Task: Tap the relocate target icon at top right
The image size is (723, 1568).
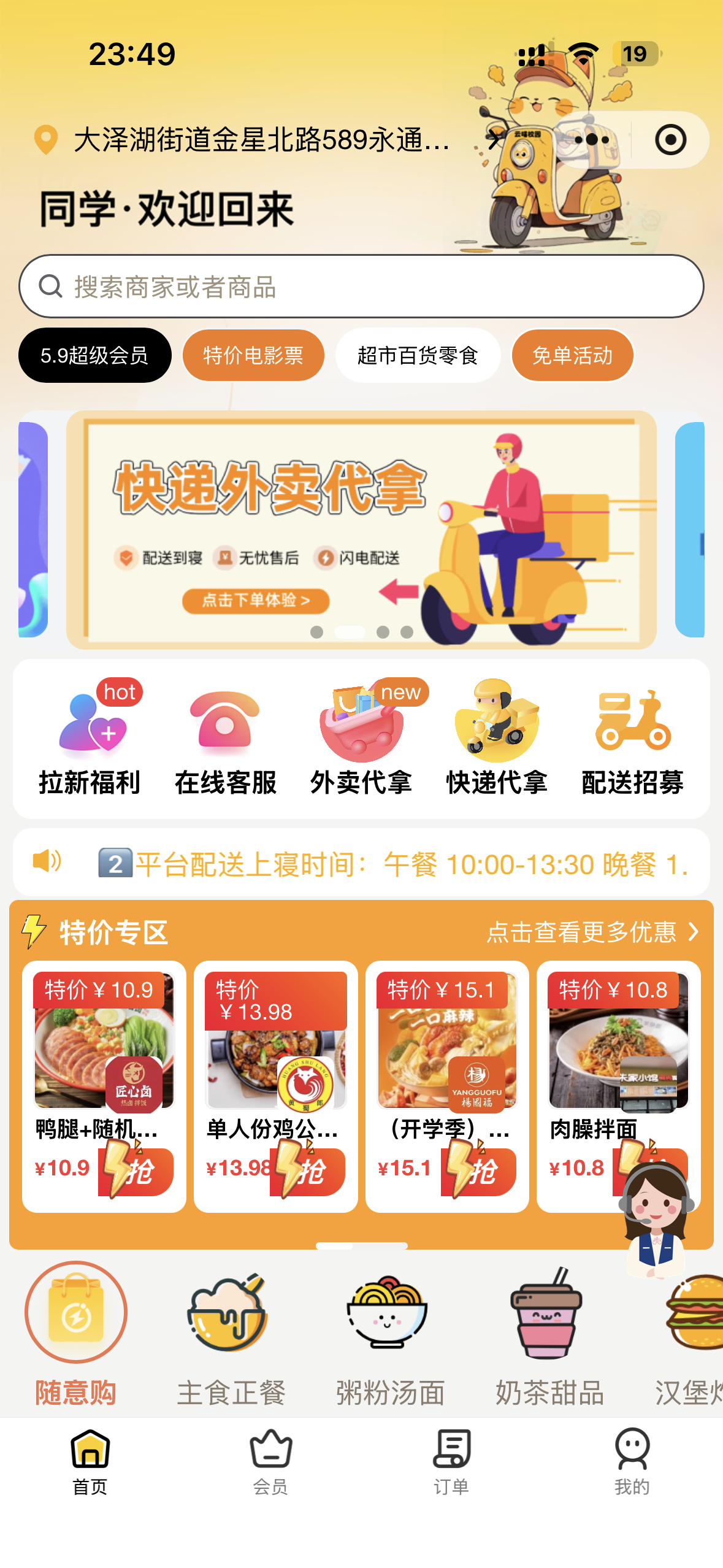Action: pos(671,140)
